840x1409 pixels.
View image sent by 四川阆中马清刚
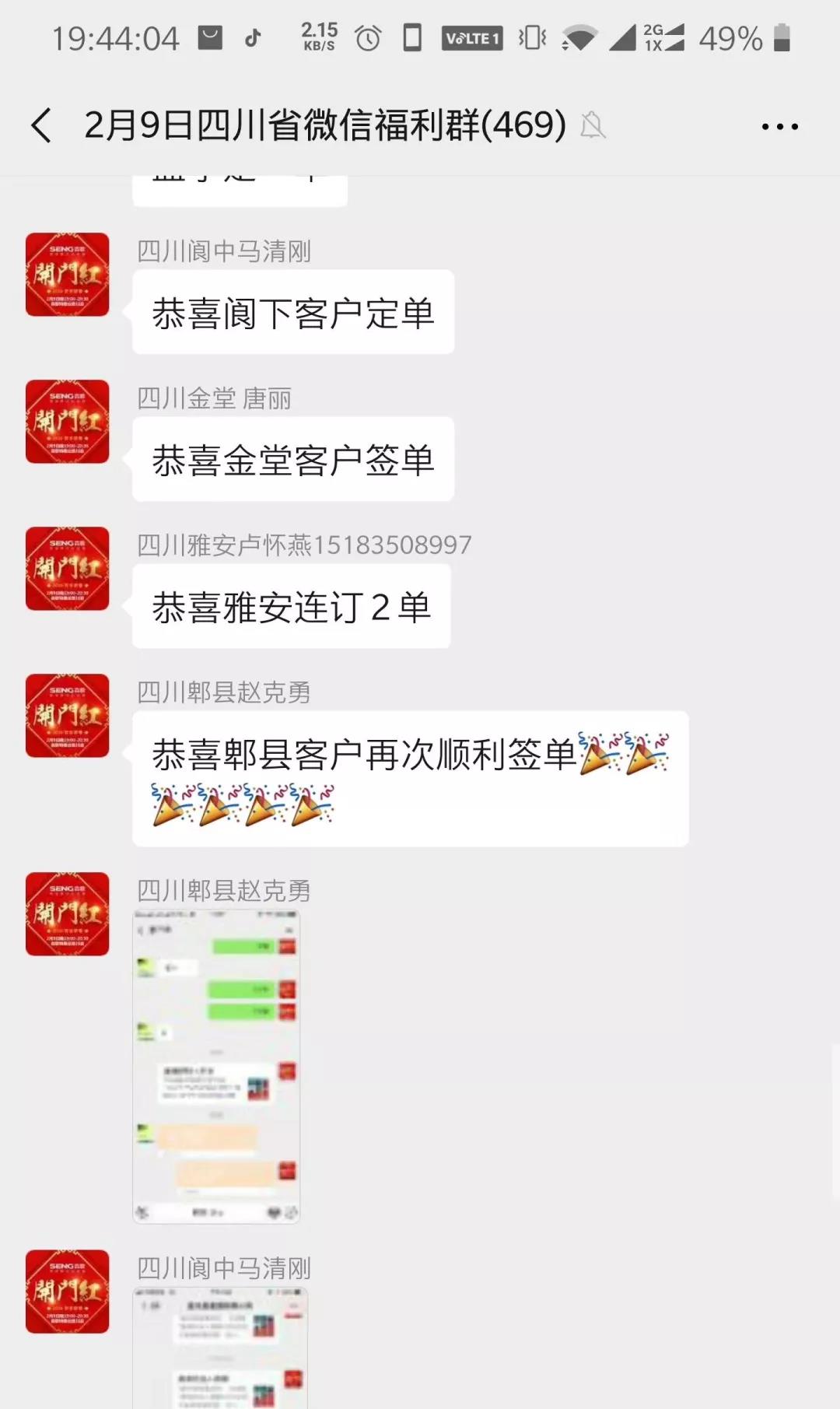pyautogui.click(x=220, y=1348)
